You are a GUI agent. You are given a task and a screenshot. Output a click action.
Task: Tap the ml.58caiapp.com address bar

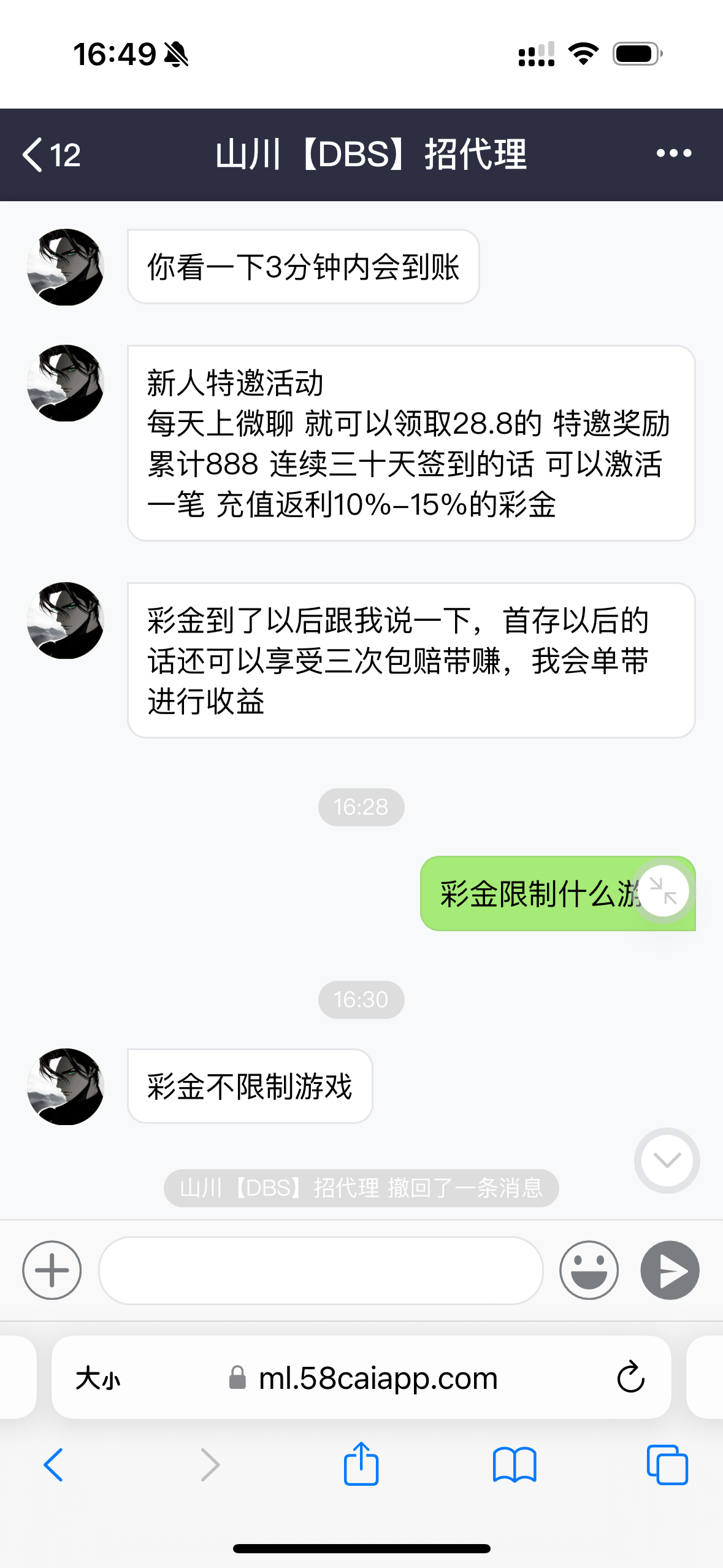[x=377, y=1378]
